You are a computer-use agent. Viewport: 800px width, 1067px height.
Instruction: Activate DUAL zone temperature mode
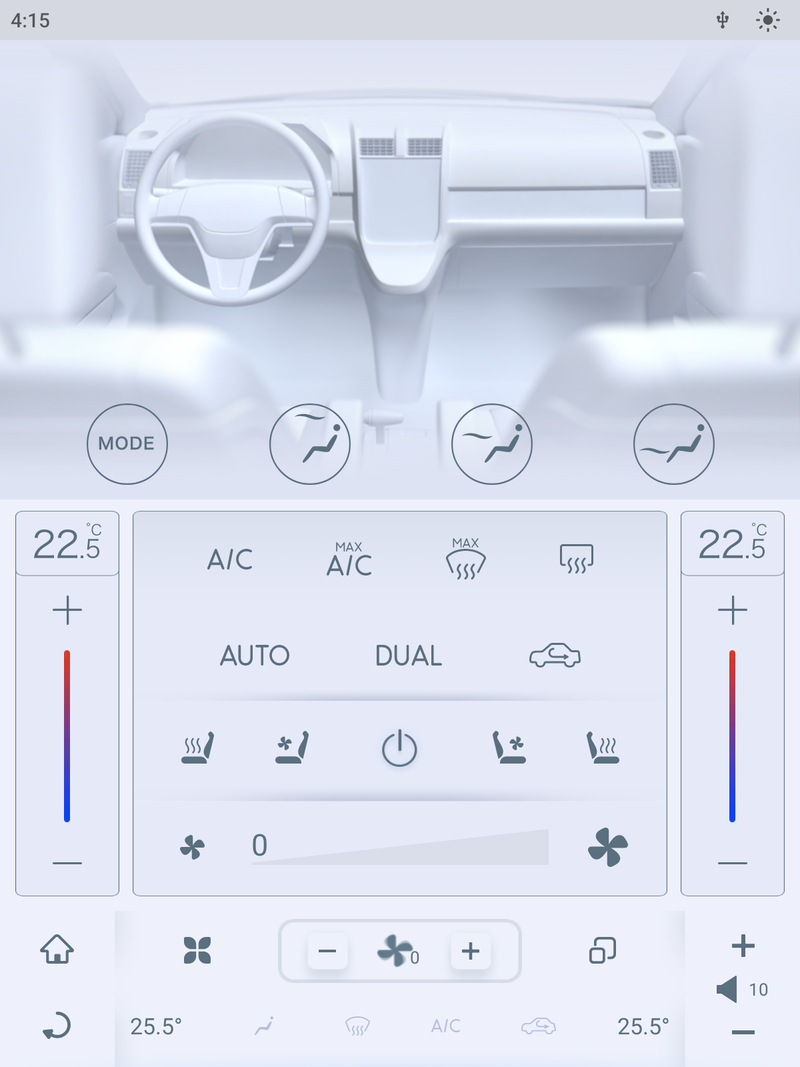click(x=407, y=656)
